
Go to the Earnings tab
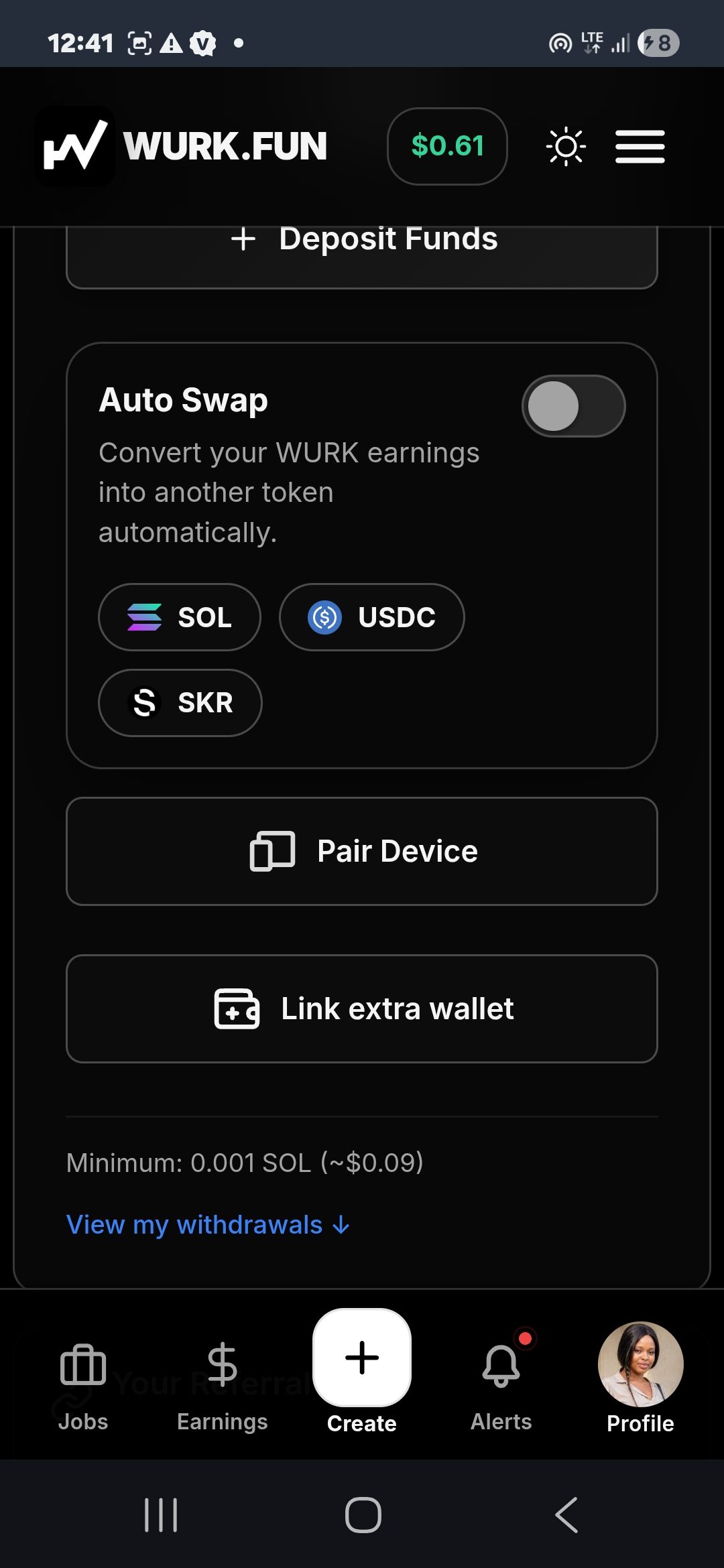point(223,1388)
